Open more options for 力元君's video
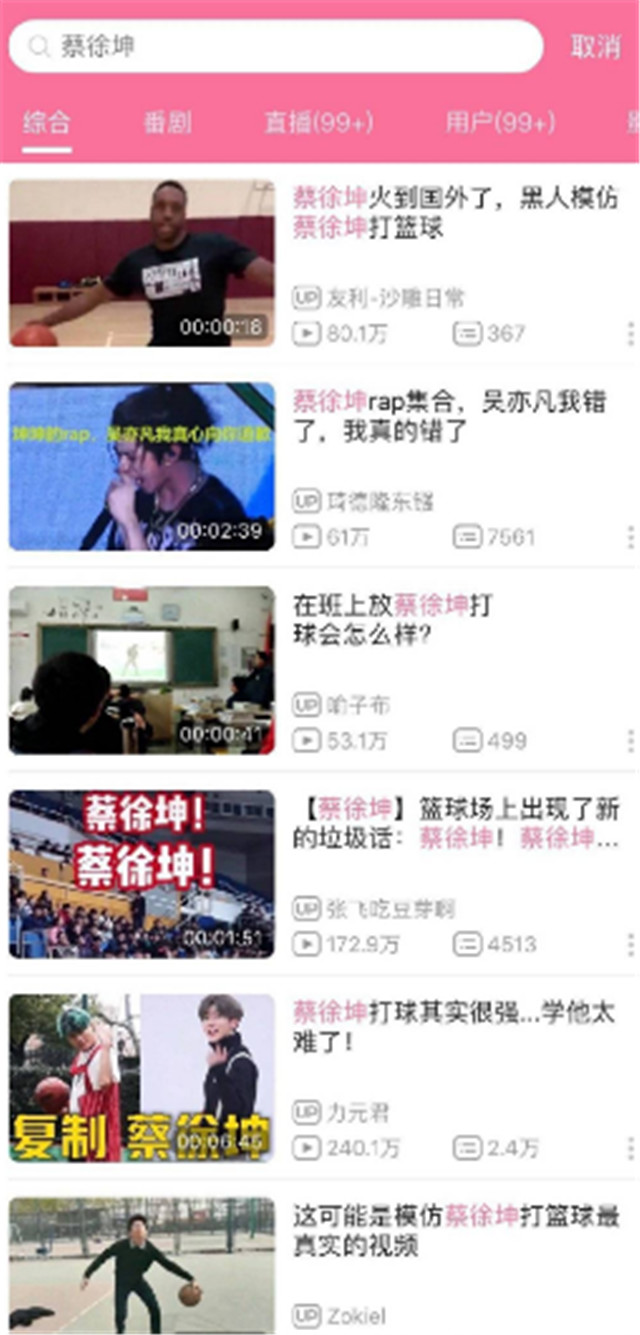 [x=630, y=1148]
